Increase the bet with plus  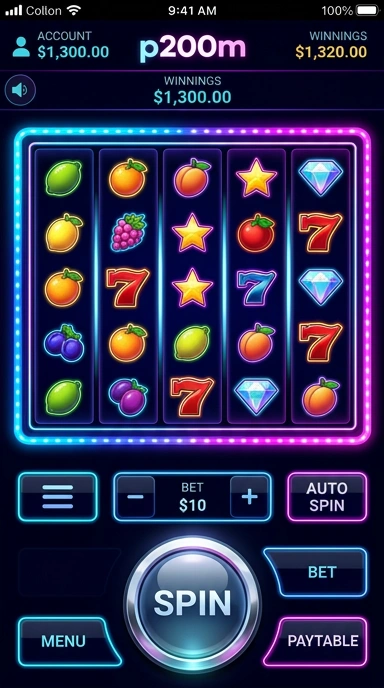click(x=249, y=497)
